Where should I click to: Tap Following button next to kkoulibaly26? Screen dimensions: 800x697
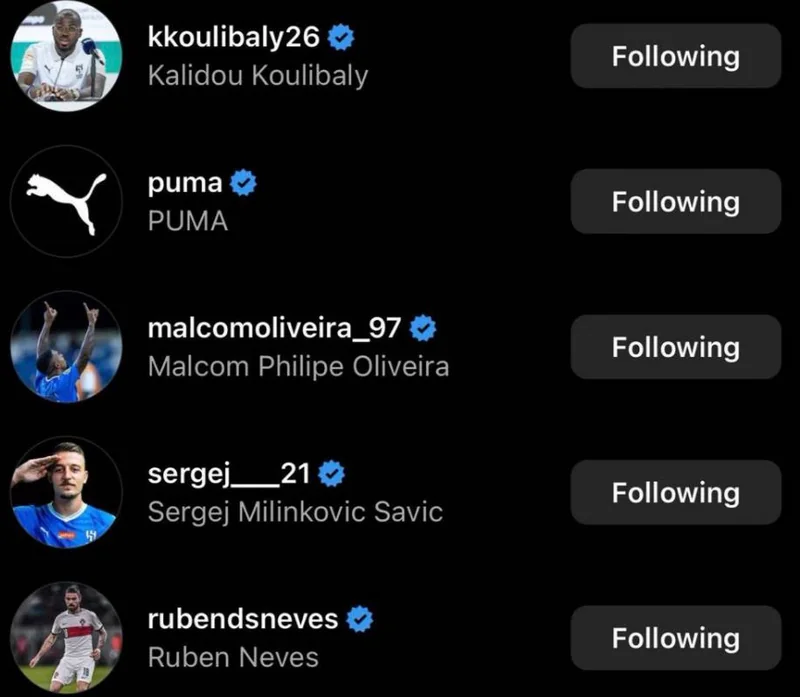(x=675, y=56)
